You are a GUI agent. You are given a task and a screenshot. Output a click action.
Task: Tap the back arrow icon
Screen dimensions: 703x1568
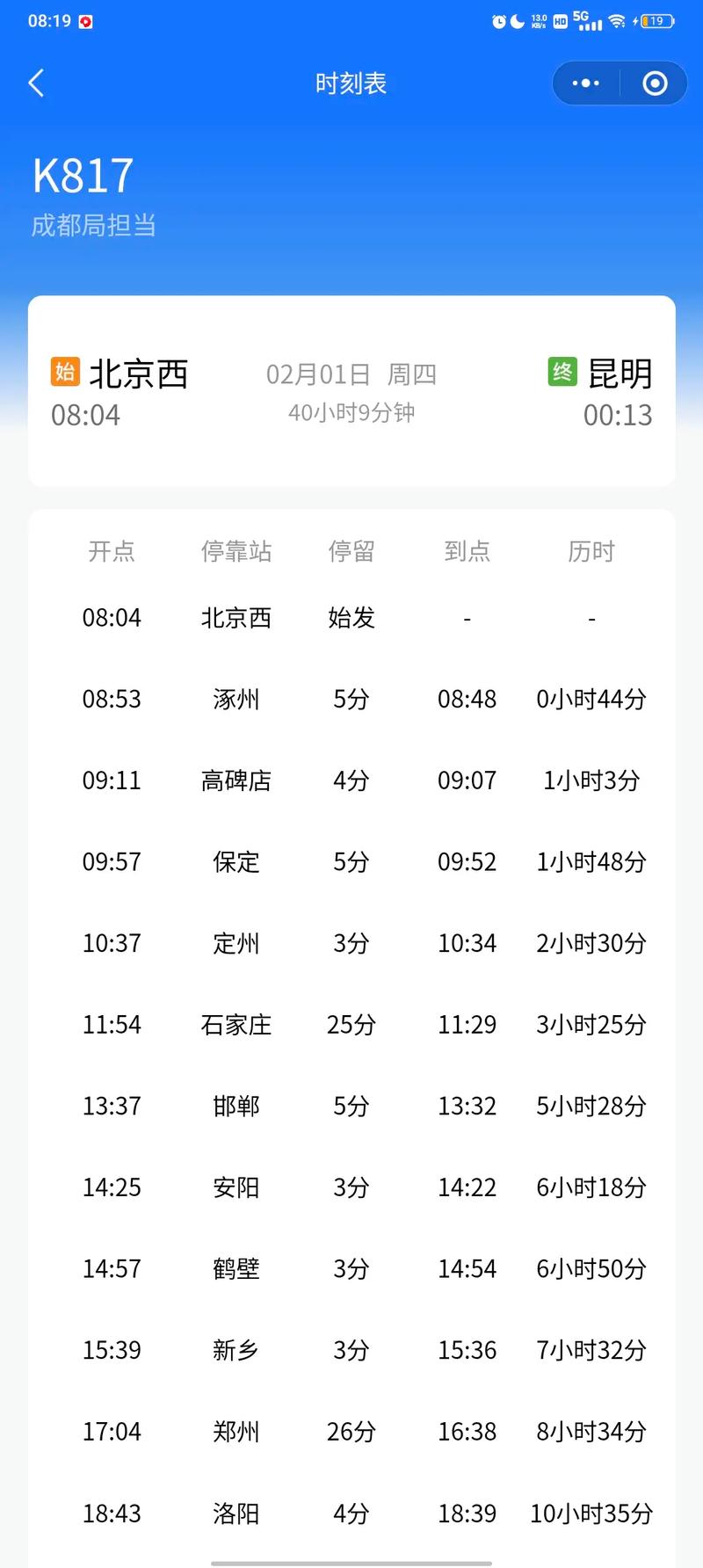click(35, 82)
